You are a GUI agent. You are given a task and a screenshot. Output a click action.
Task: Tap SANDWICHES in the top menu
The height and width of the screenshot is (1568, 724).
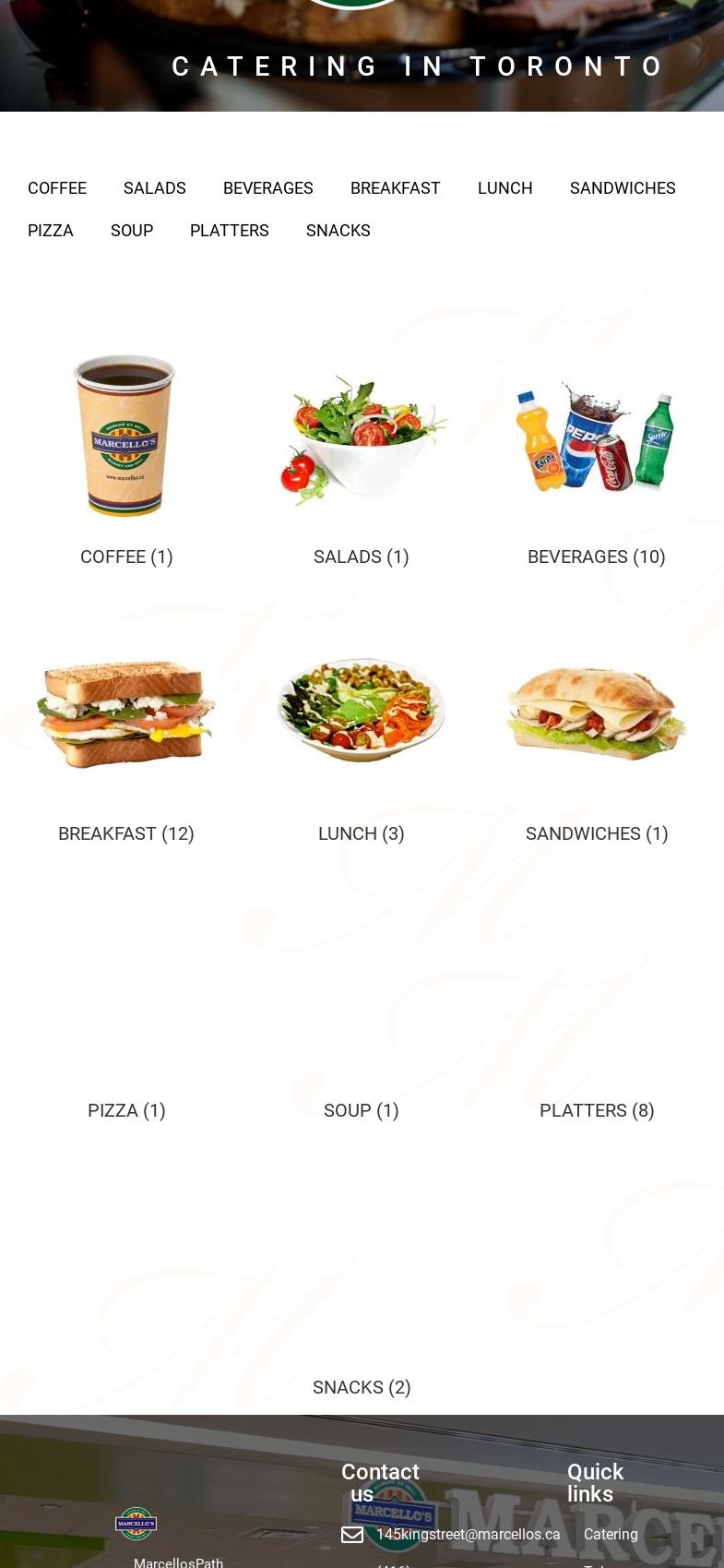pyautogui.click(x=623, y=188)
